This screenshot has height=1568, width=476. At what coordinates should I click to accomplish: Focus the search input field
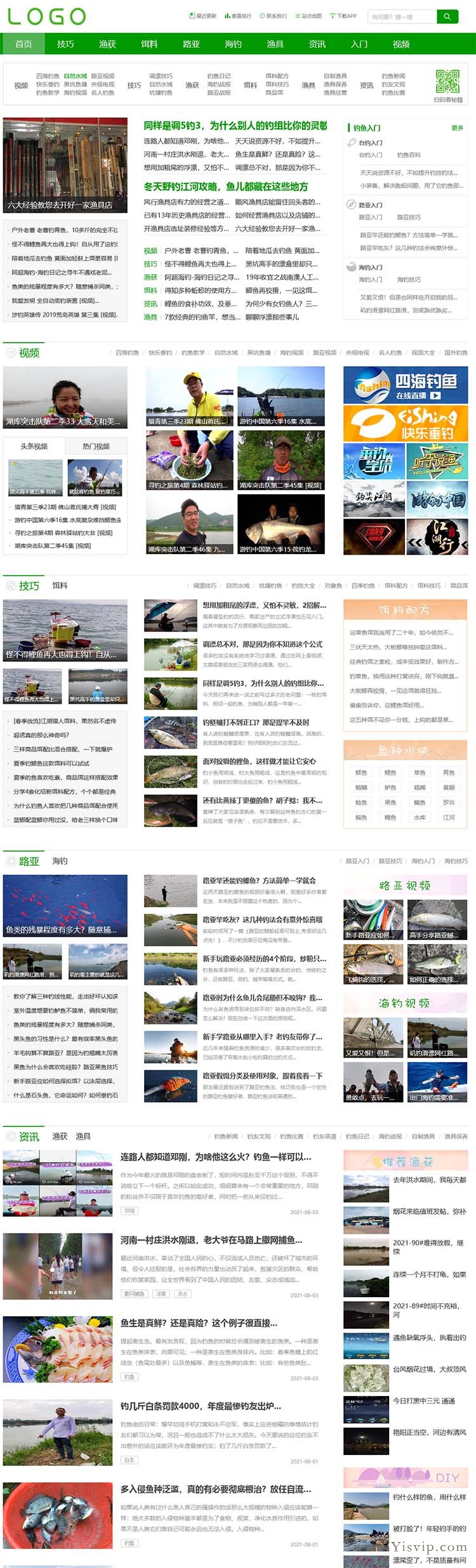click(402, 16)
